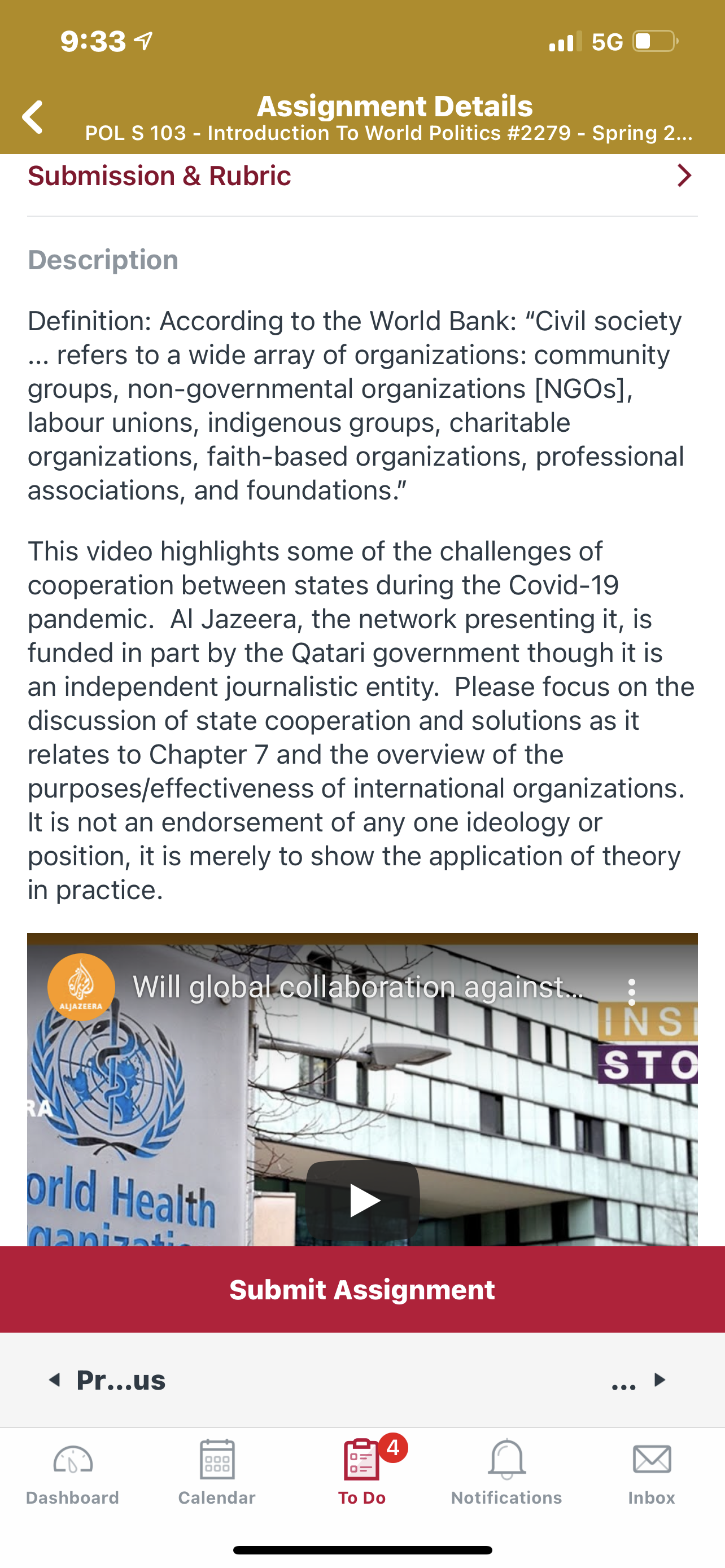The height and width of the screenshot is (1568, 725).
Task: Open the Calendar tab
Action: coord(217,1472)
